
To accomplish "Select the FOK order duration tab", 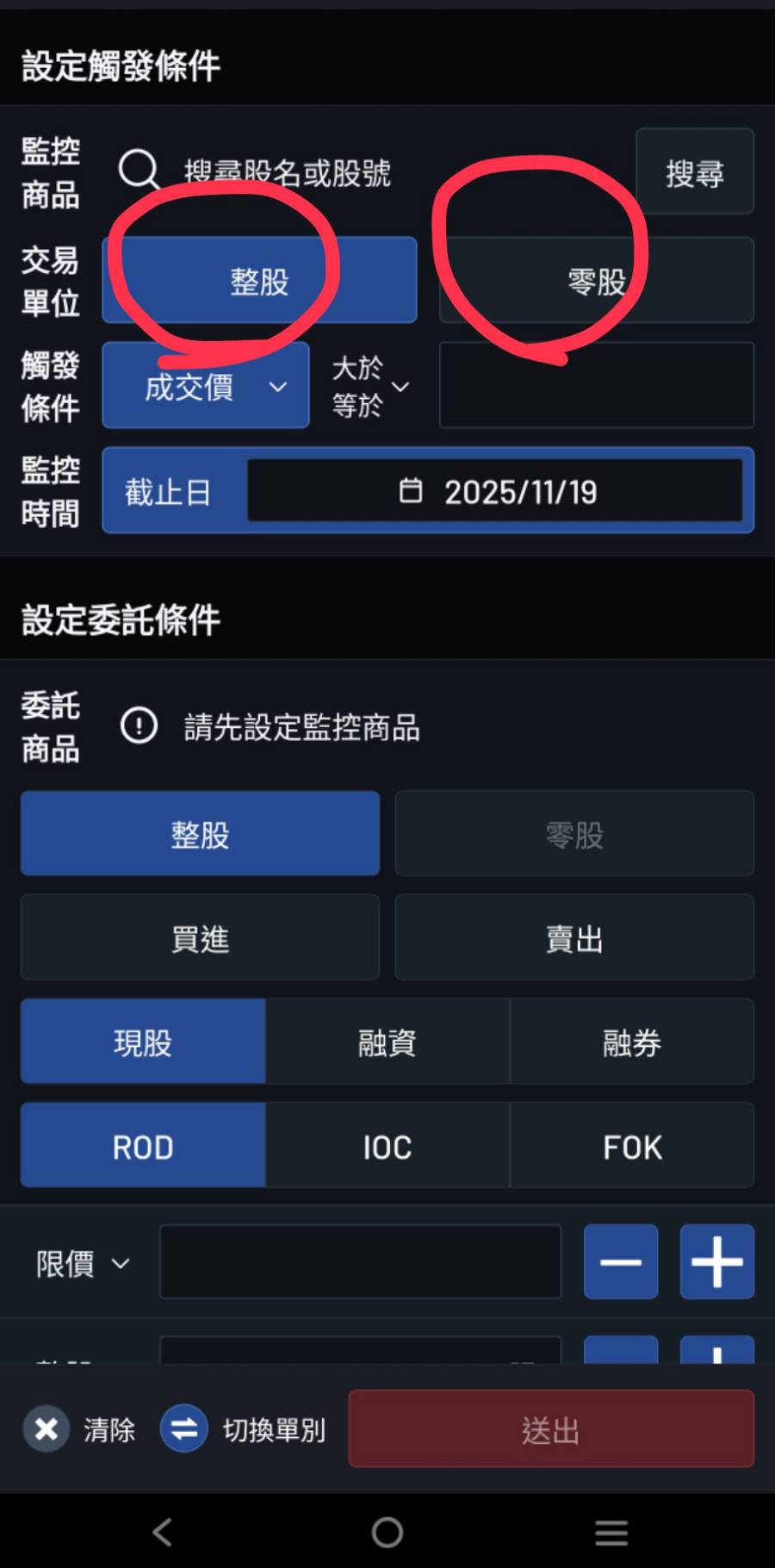I will tap(632, 1146).
